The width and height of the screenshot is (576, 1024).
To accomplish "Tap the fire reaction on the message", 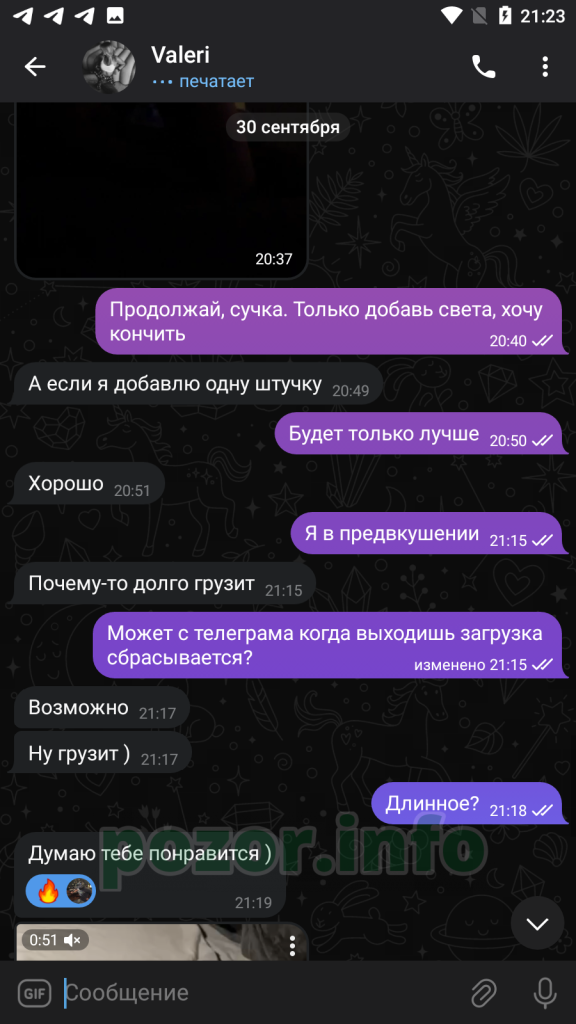I will click(48, 891).
